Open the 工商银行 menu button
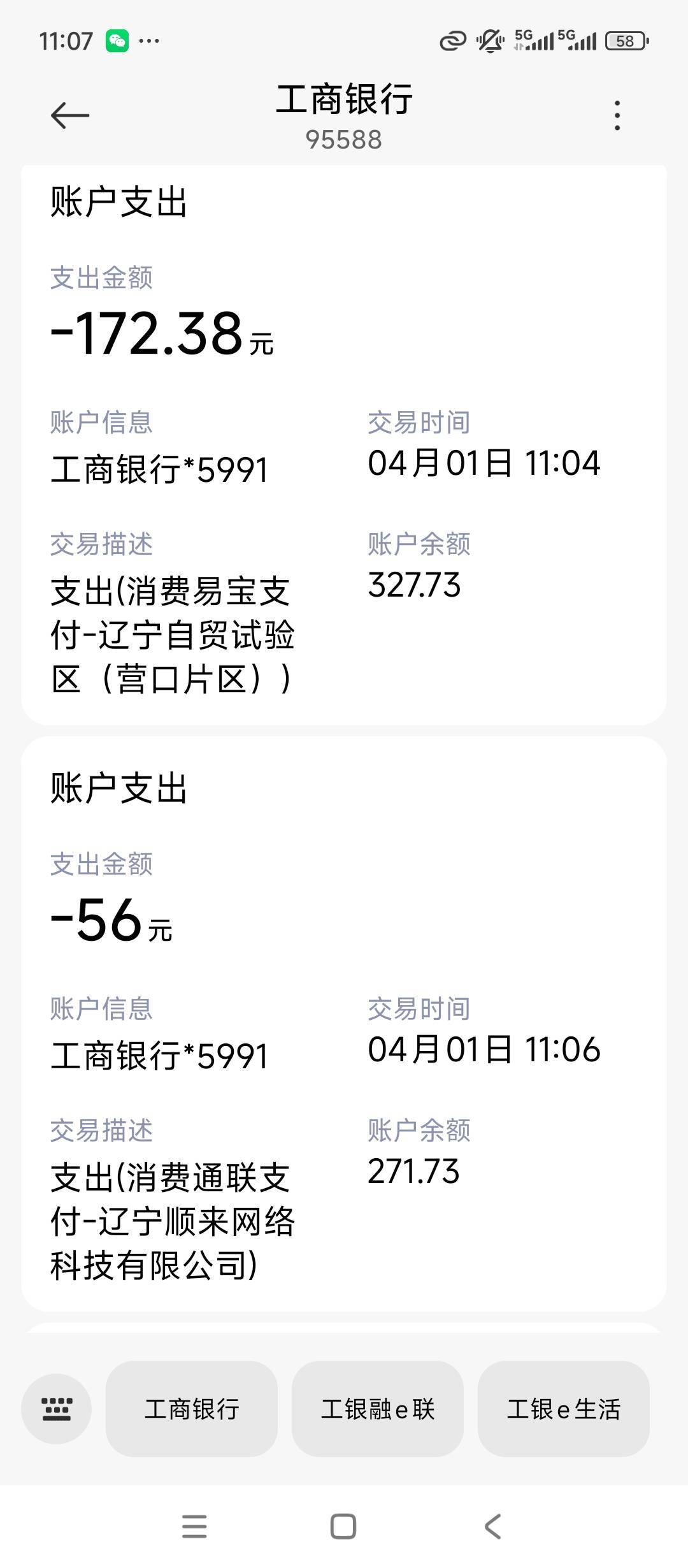 [x=192, y=1409]
